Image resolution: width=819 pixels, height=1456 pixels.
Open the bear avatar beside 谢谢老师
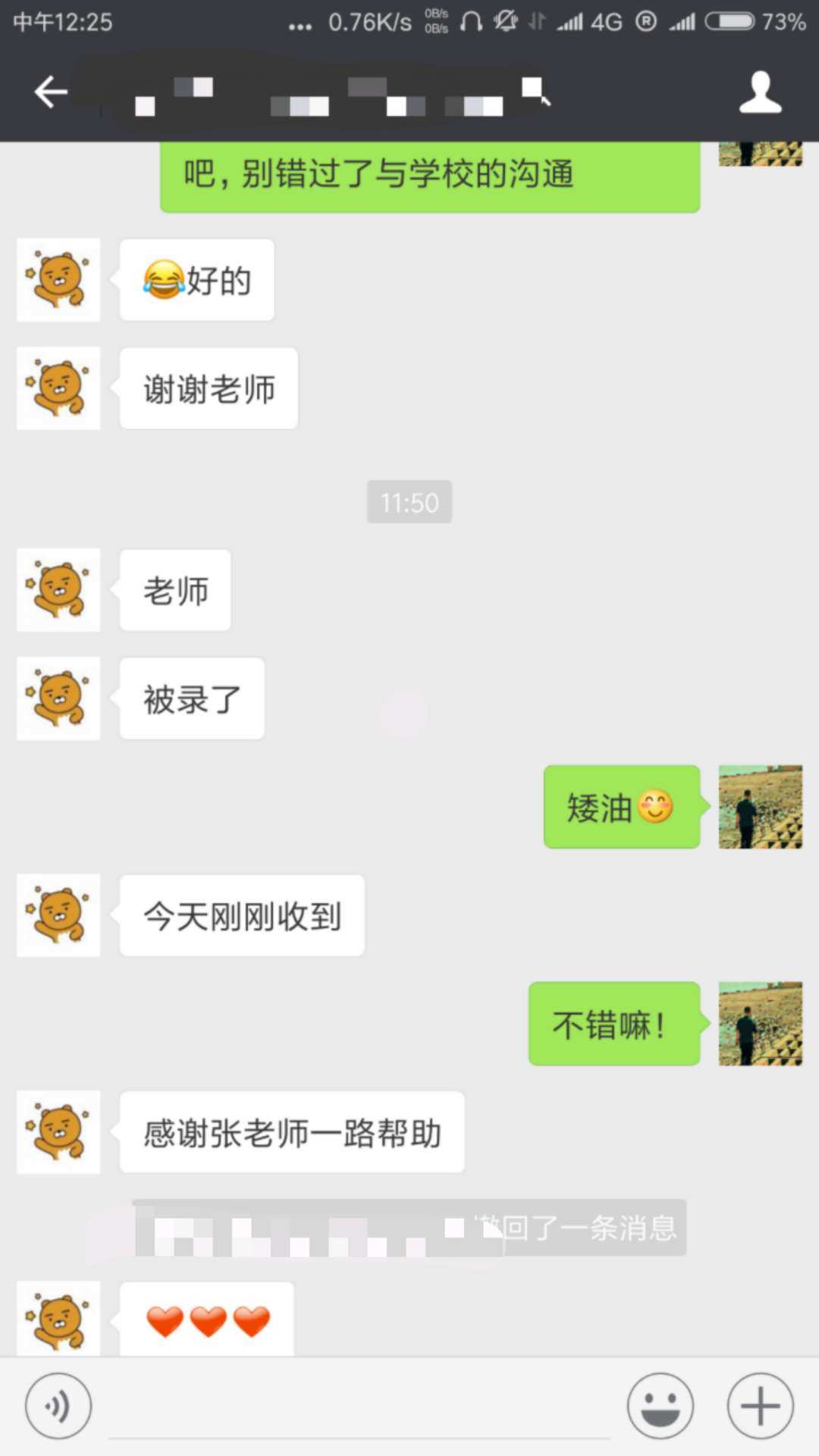[x=58, y=388]
